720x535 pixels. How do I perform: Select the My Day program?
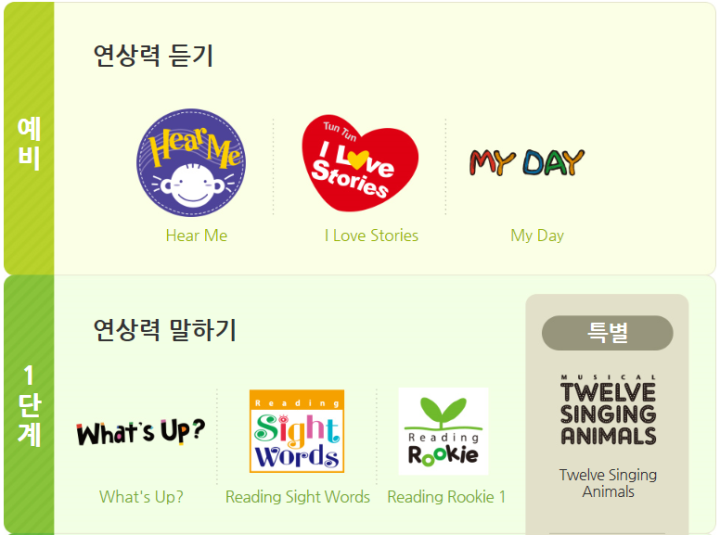coord(527,163)
